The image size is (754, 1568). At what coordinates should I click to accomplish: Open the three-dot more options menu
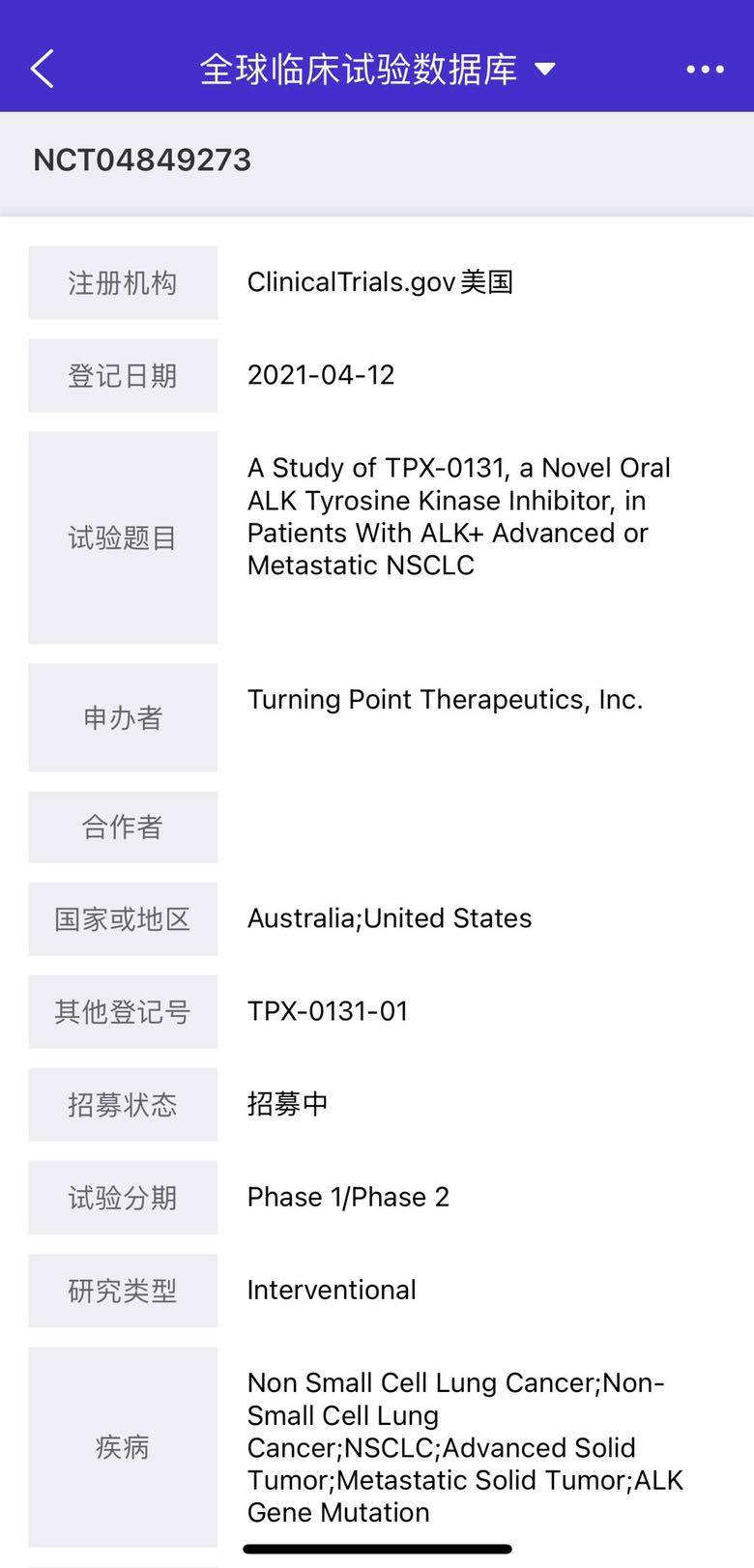coord(705,70)
